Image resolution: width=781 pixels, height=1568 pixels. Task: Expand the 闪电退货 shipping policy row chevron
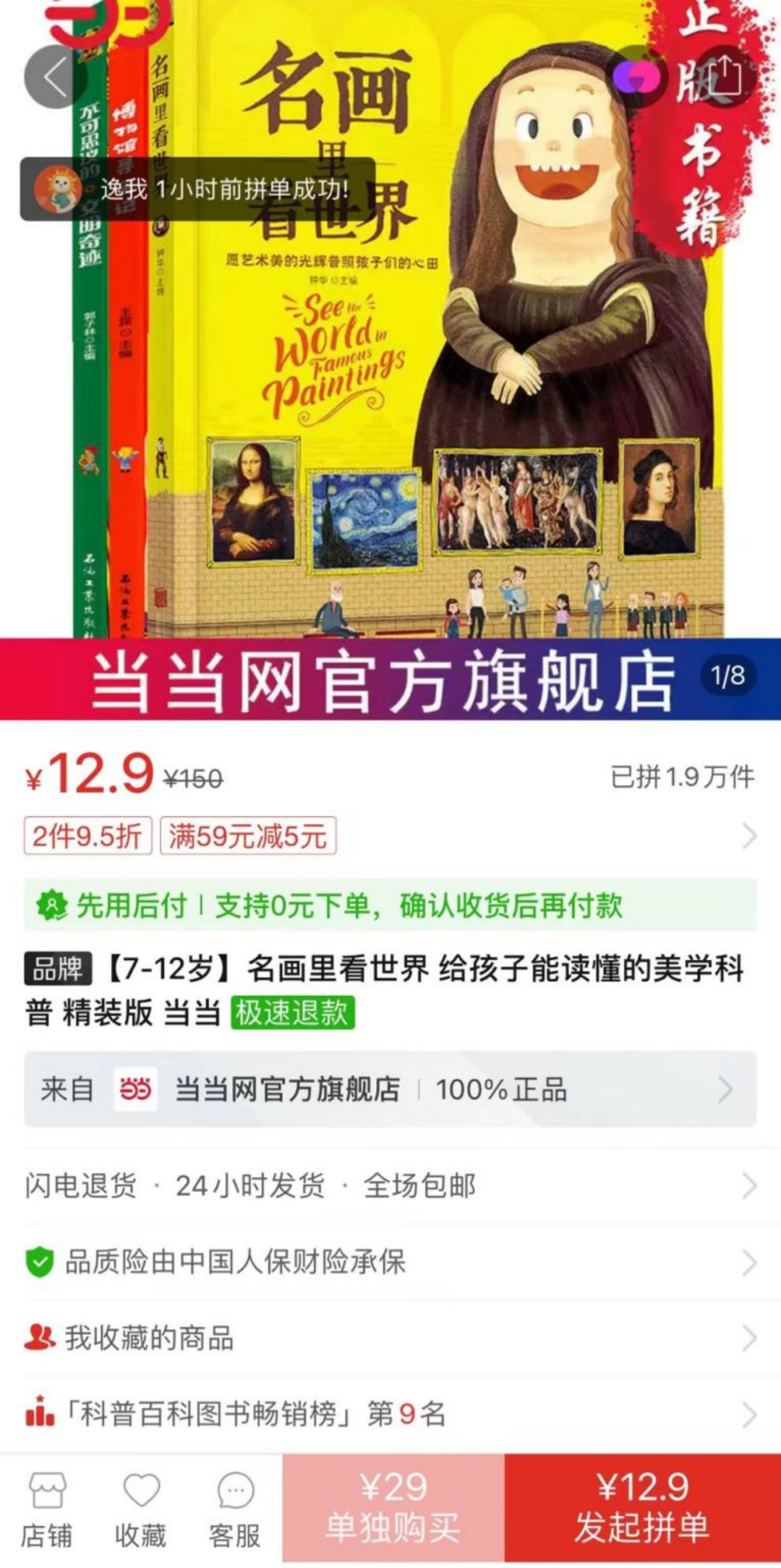pyautogui.click(x=748, y=1184)
